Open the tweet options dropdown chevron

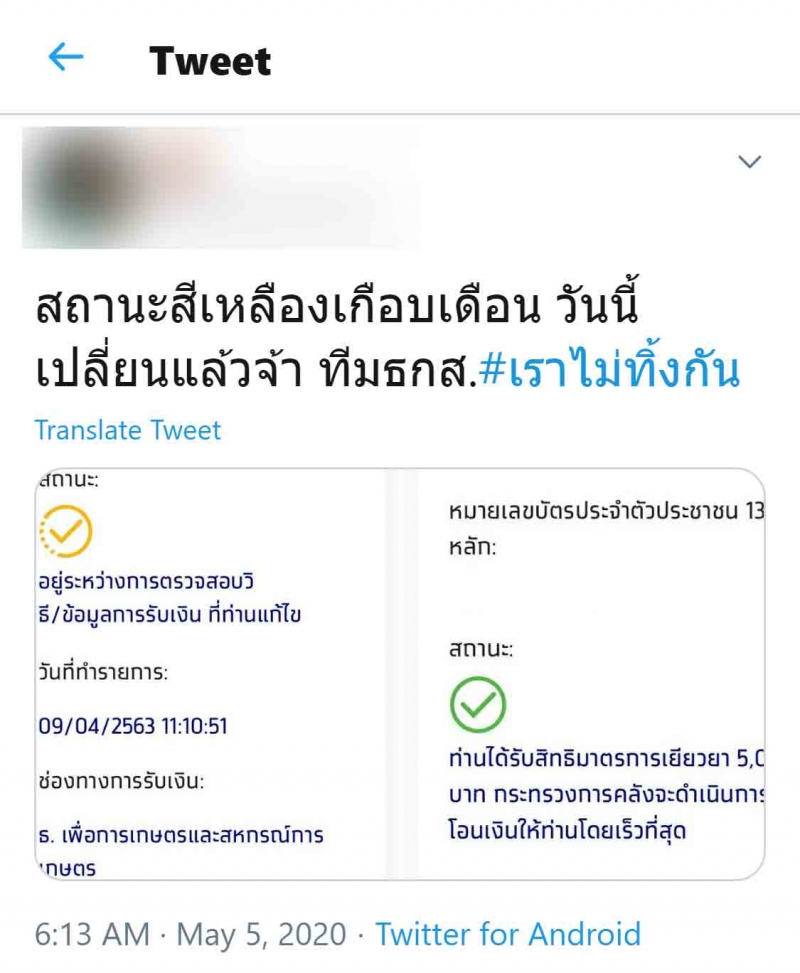coord(749,161)
